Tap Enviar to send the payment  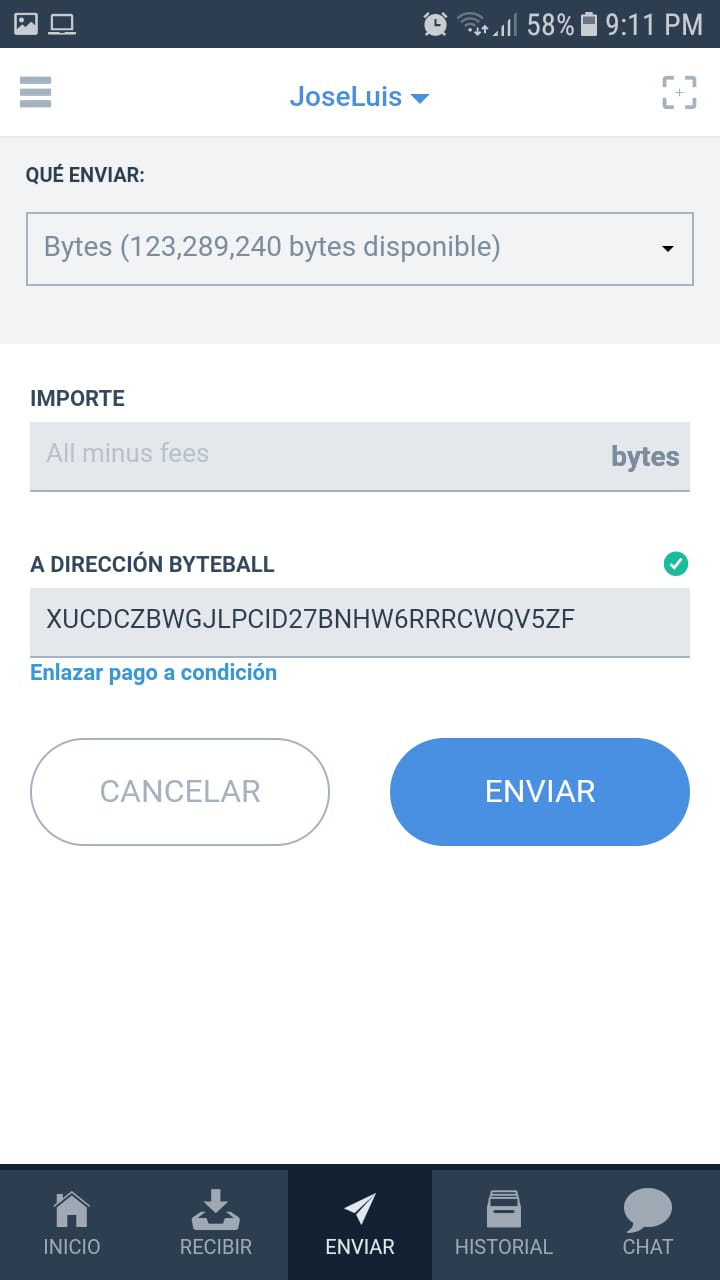[540, 792]
